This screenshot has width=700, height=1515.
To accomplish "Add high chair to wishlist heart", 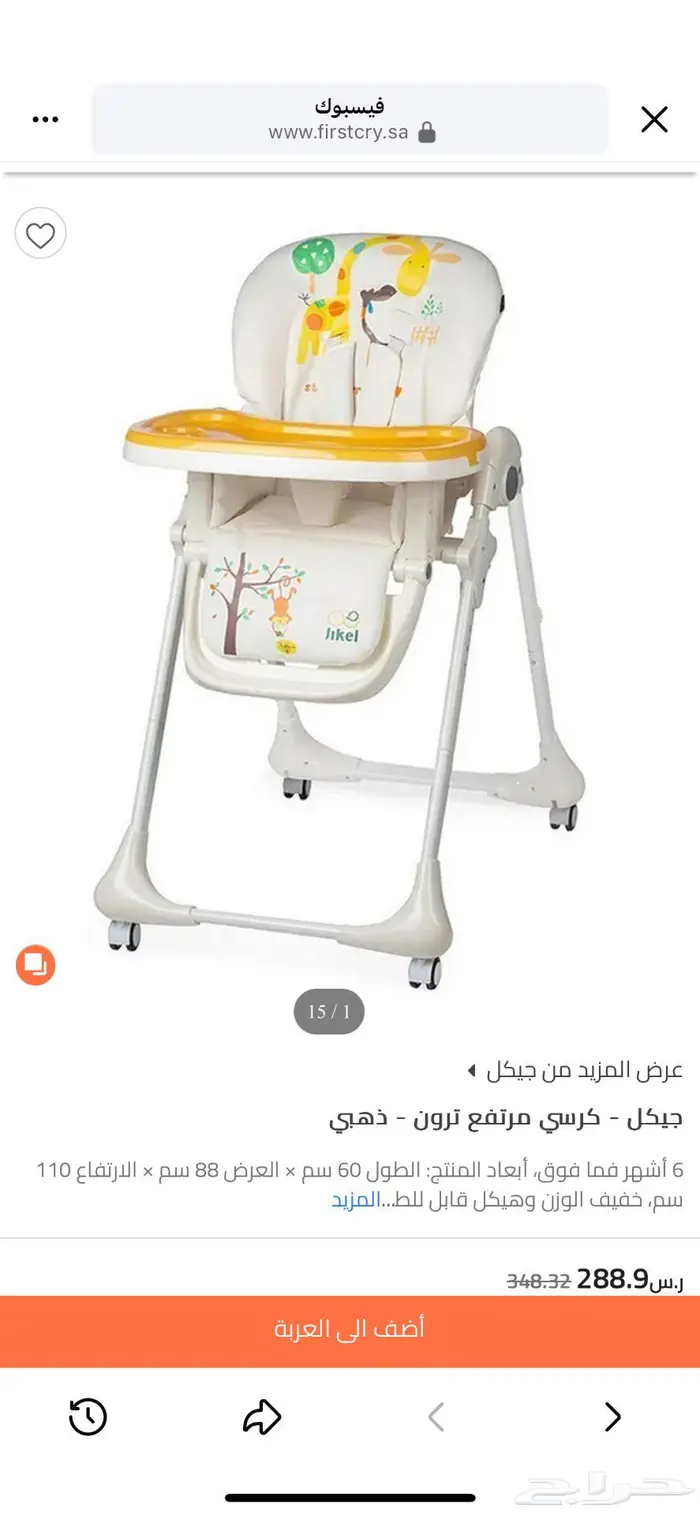I will [40, 236].
